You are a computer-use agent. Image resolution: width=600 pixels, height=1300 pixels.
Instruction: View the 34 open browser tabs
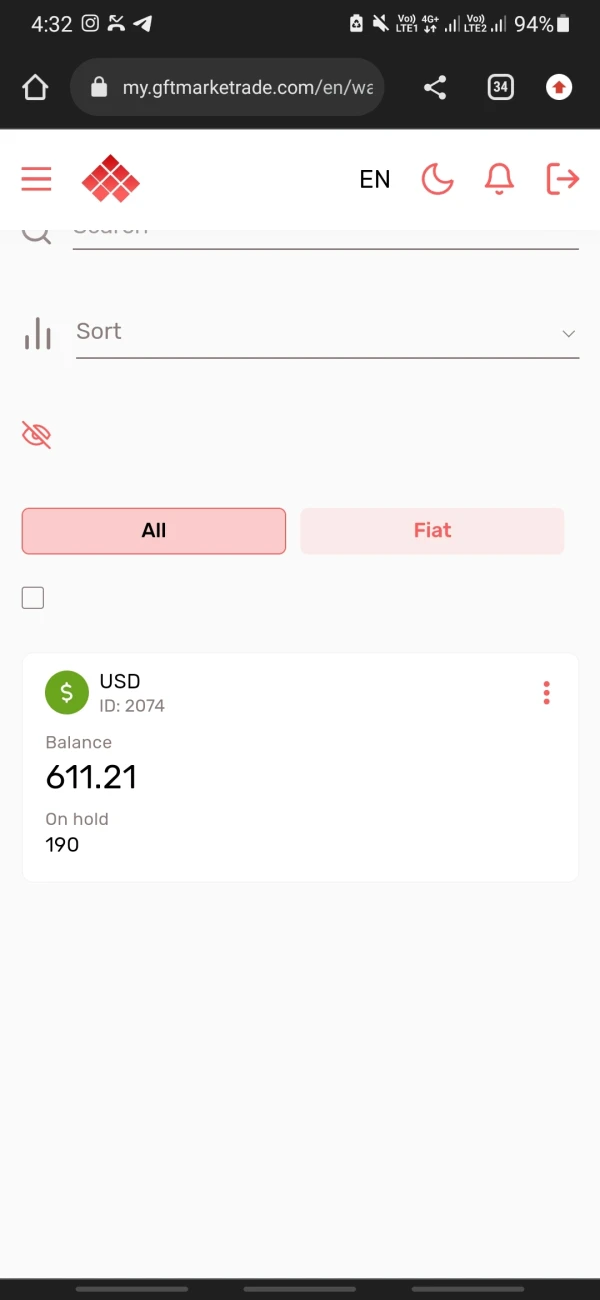coord(500,88)
